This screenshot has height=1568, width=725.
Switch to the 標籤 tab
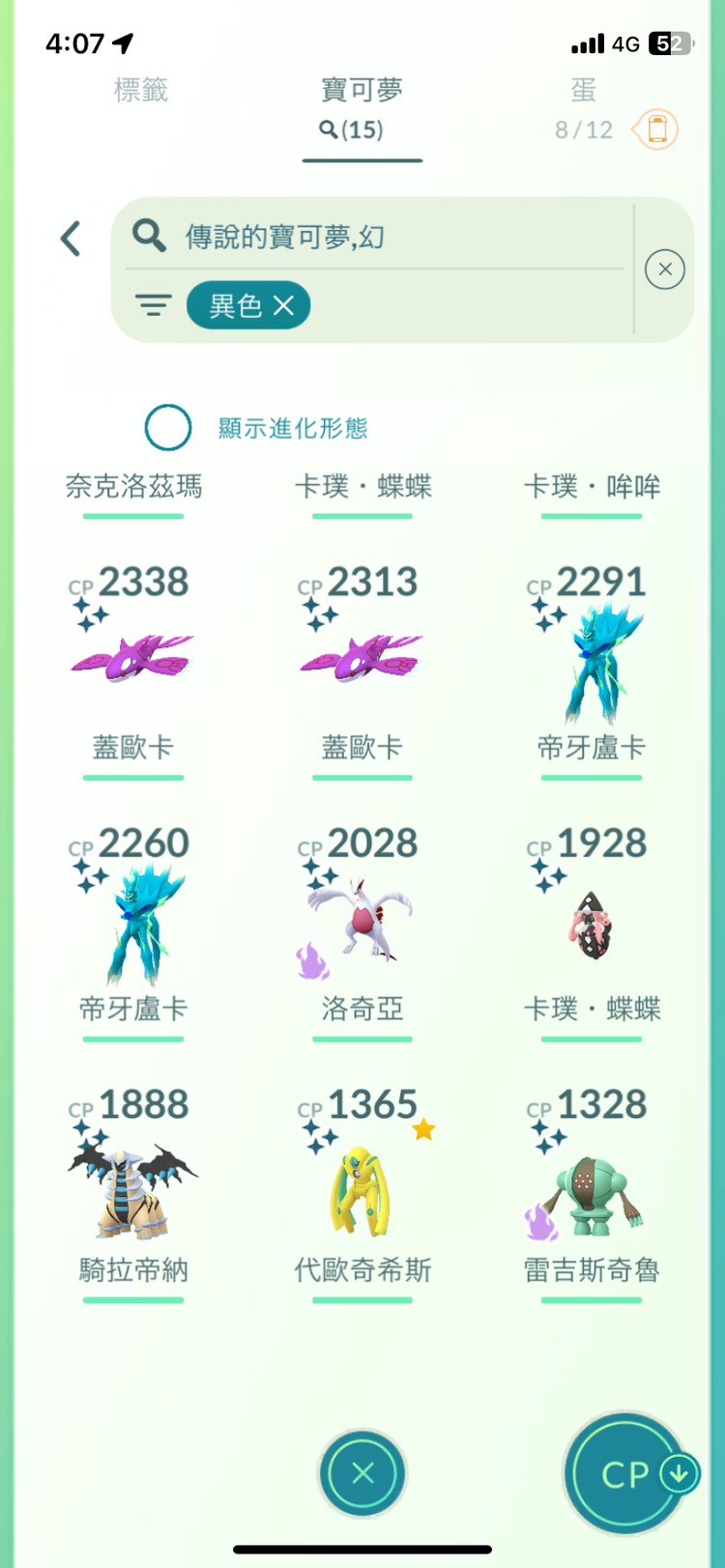click(141, 90)
